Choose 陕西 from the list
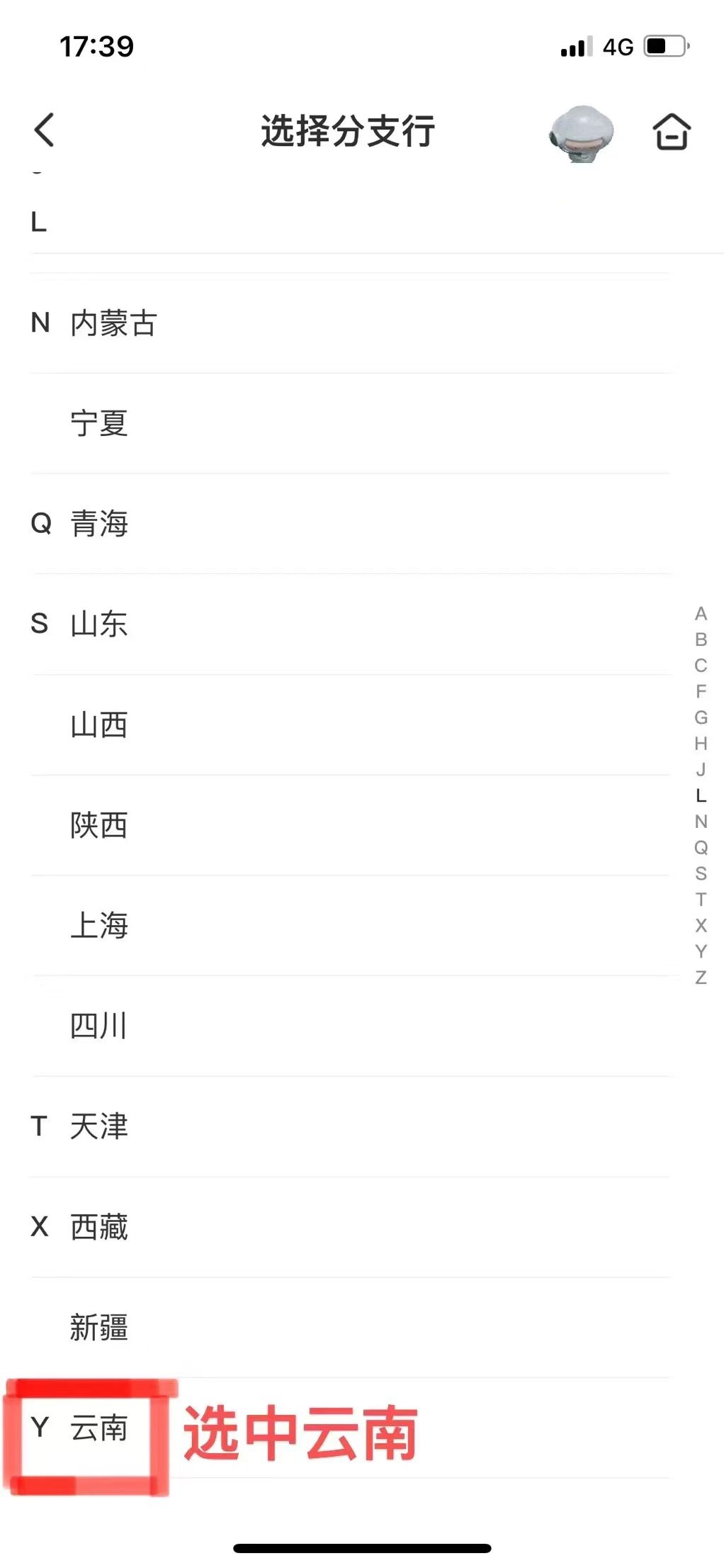The image size is (724, 1568). pyautogui.click(x=99, y=825)
